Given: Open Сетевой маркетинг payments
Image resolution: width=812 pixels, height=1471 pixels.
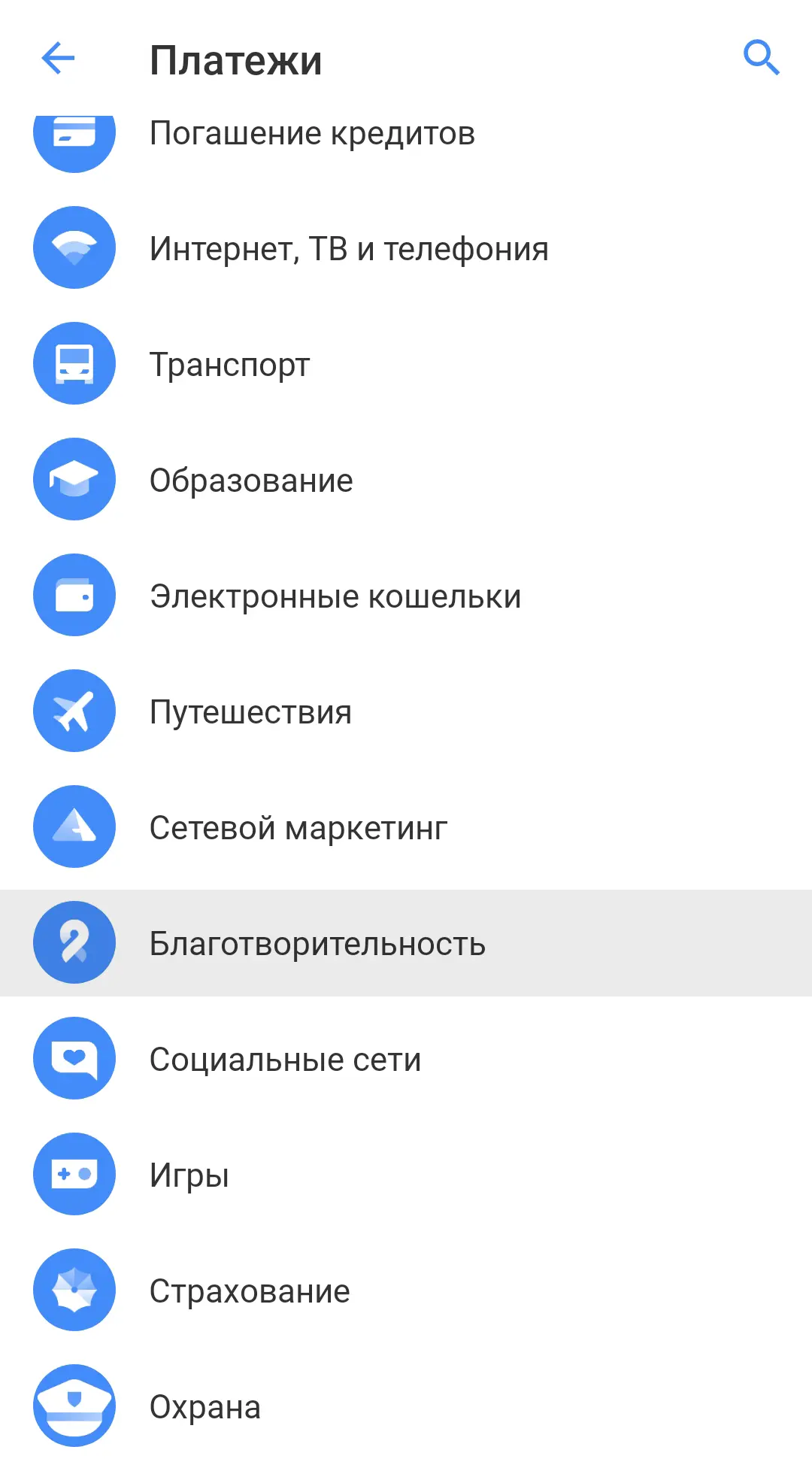Looking at the screenshot, I should click(x=298, y=828).
